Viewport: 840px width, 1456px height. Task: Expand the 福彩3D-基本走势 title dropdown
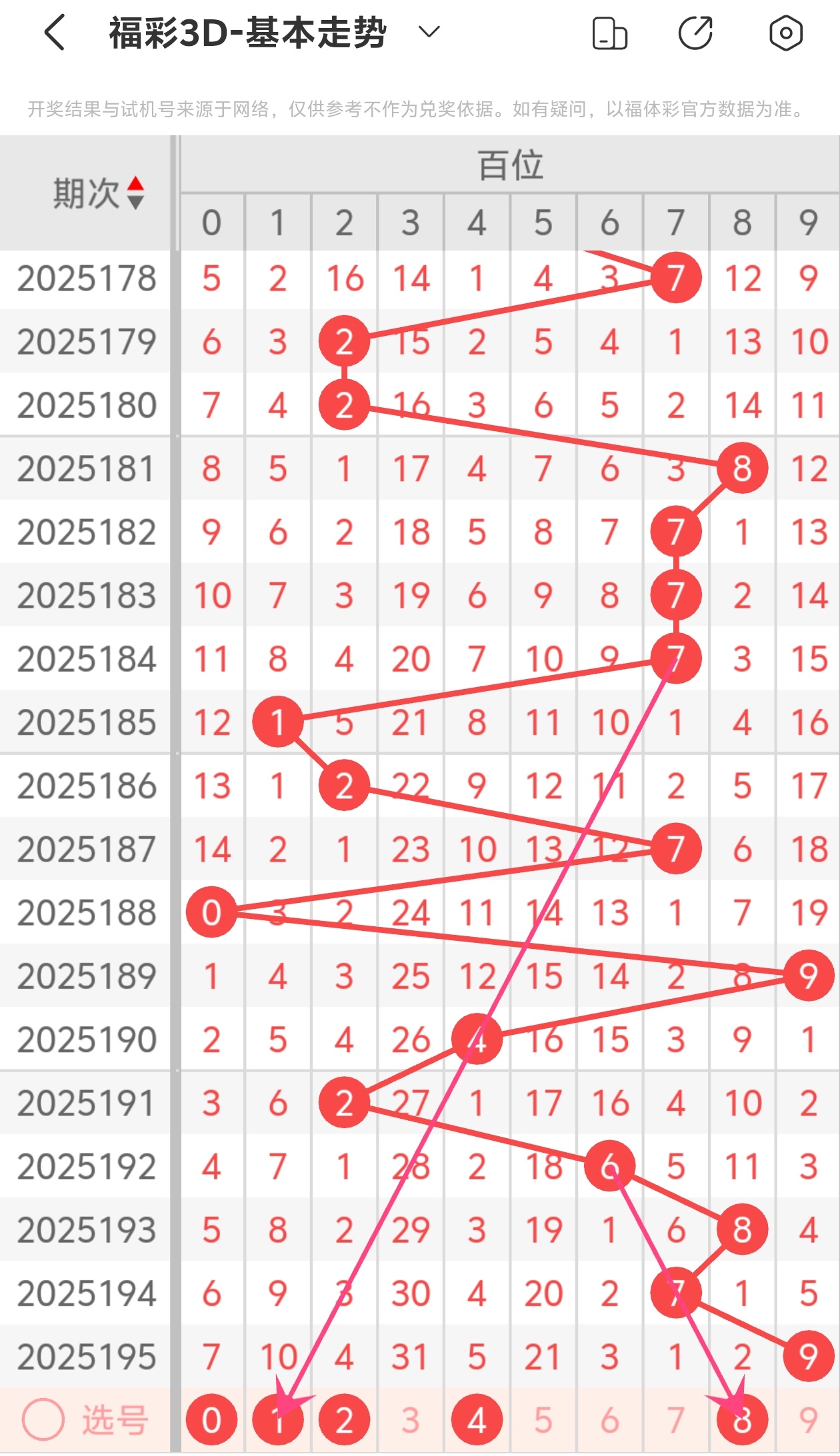point(429,31)
